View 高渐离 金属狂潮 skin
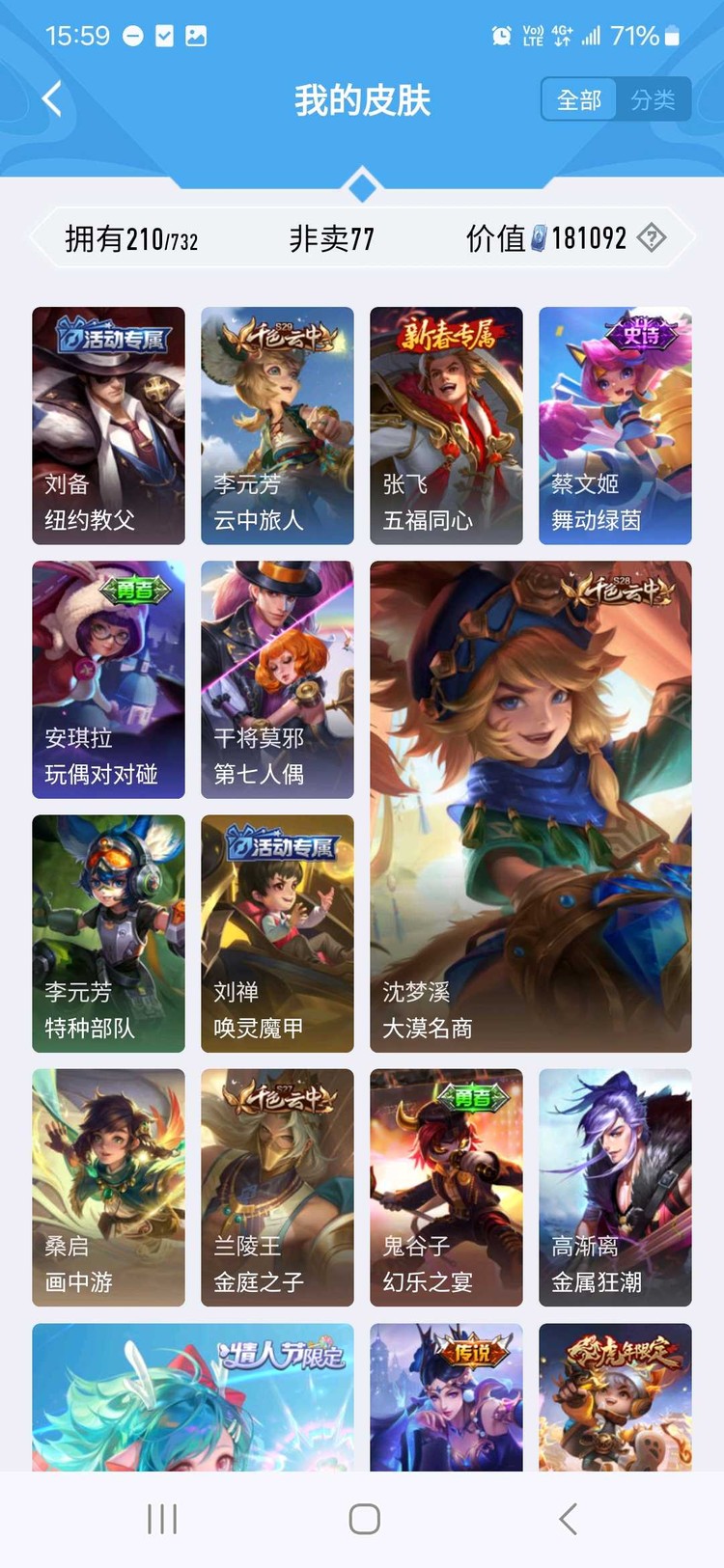The height and width of the screenshot is (1568, 724). [615, 1187]
